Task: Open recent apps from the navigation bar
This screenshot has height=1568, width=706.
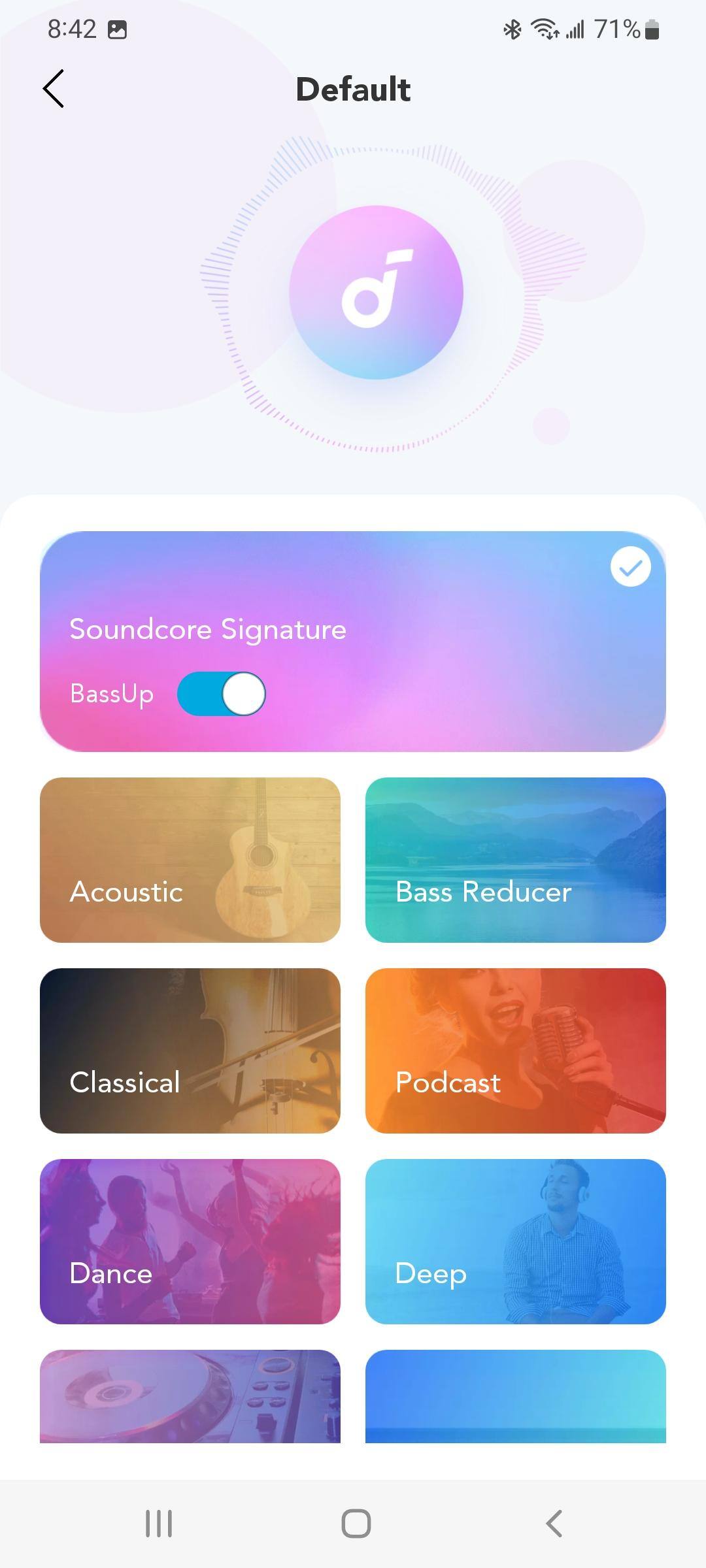Action: pos(159,1524)
